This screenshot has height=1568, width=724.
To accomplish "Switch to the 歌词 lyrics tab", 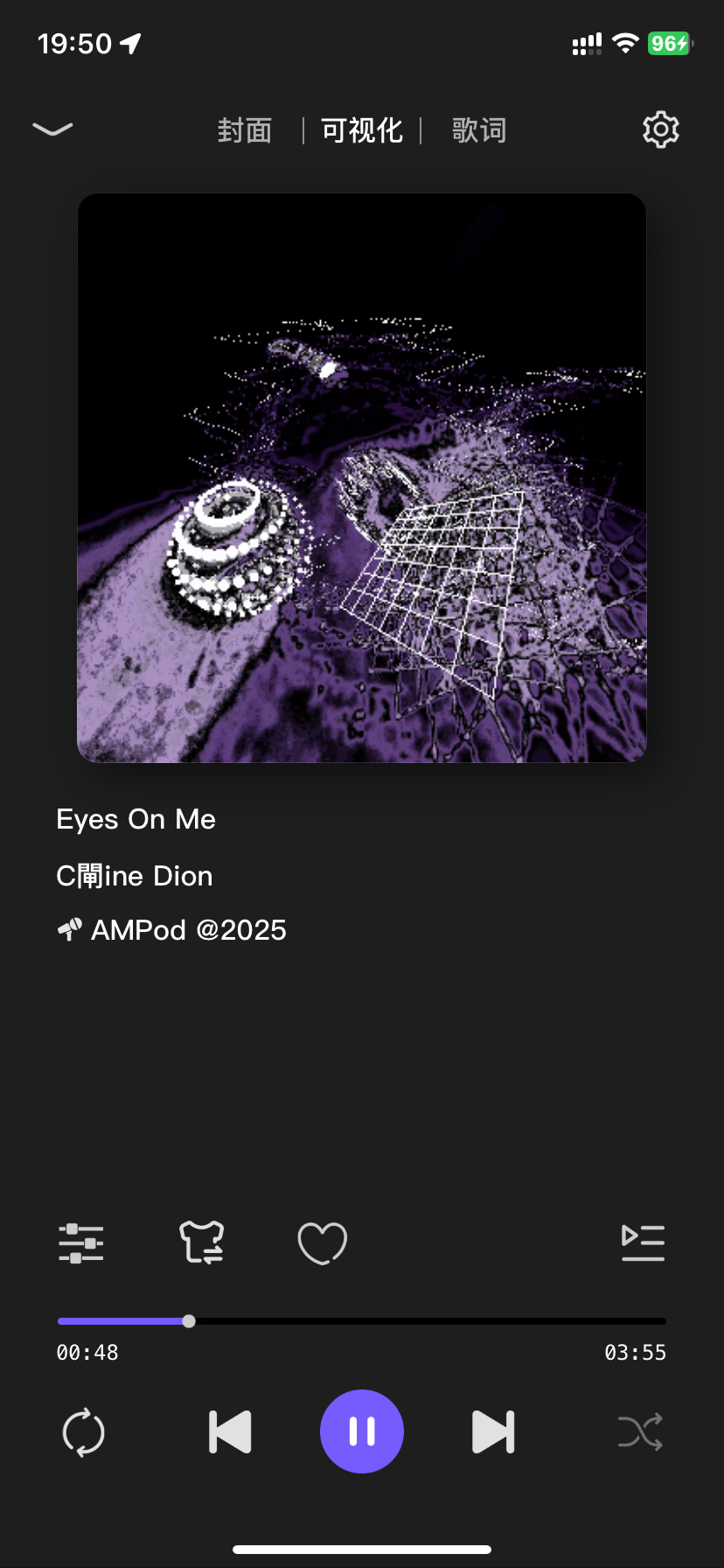I will pyautogui.click(x=479, y=130).
